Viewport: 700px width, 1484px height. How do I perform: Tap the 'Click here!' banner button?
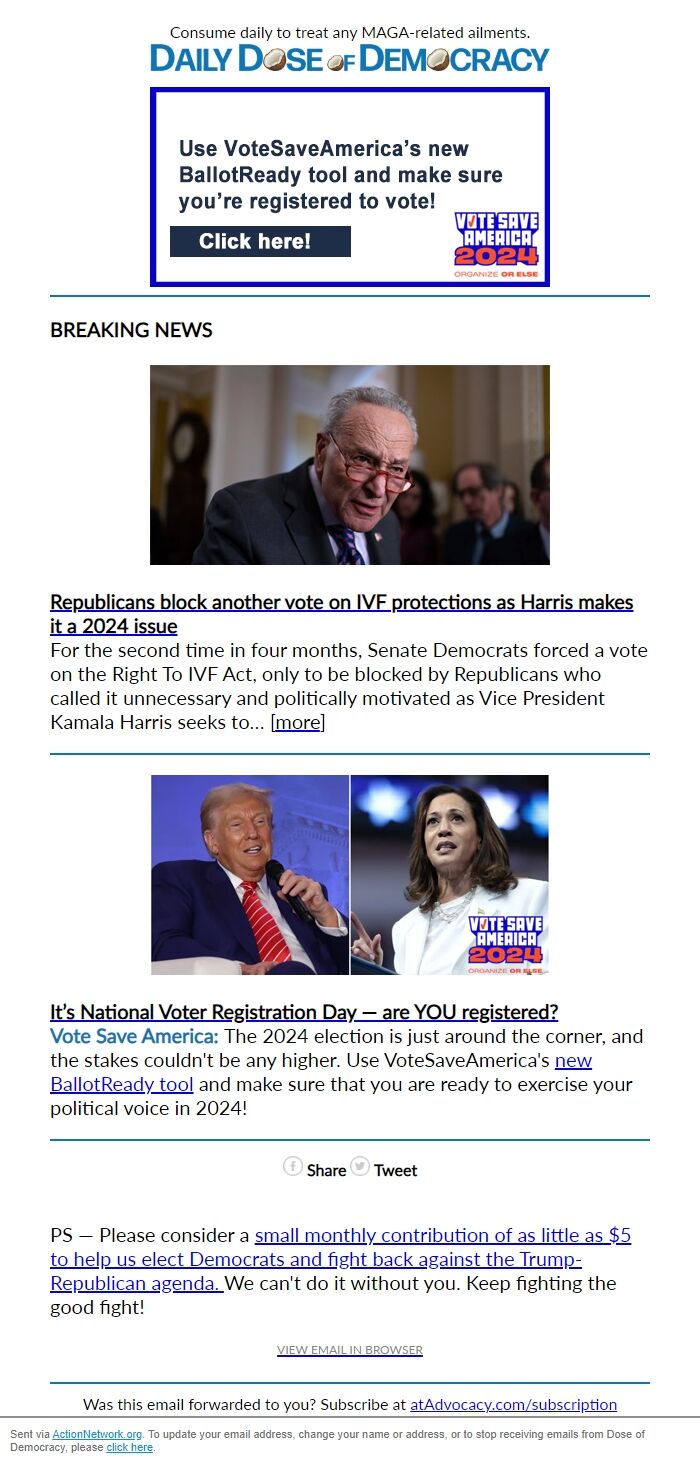click(x=260, y=241)
